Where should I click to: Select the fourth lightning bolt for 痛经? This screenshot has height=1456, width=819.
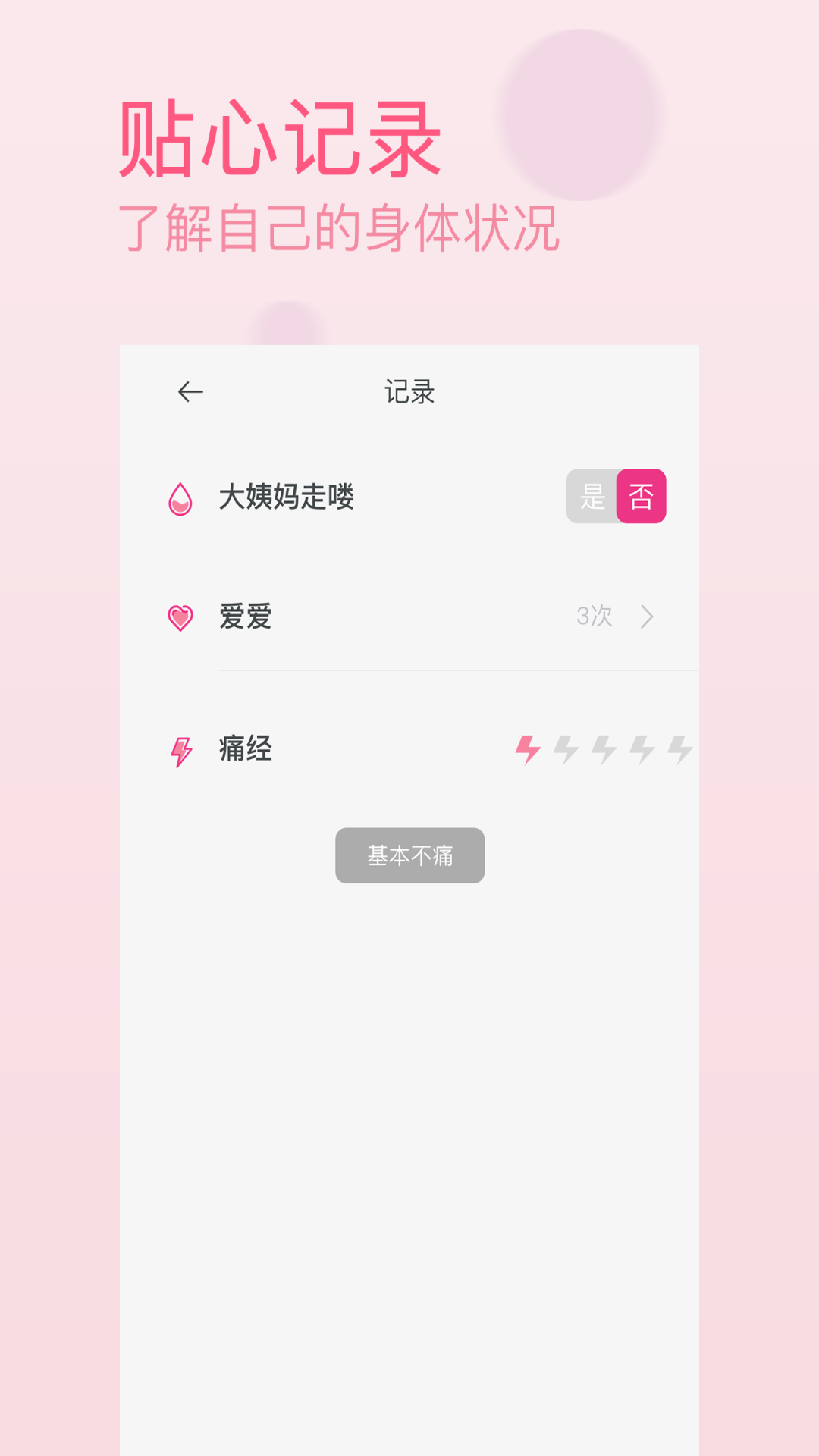pyautogui.click(x=642, y=751)
